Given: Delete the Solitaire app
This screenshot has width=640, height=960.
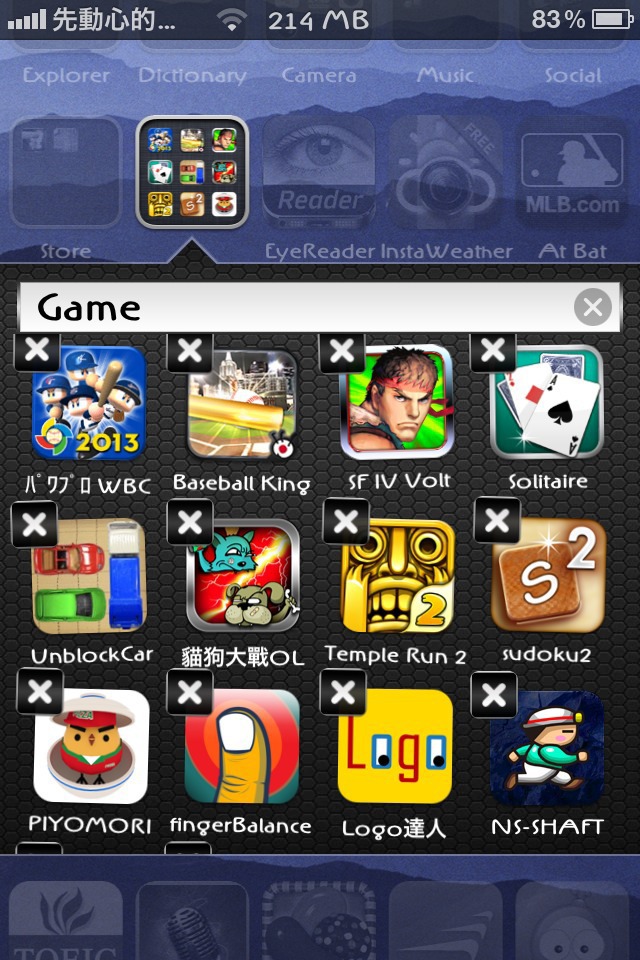Looking at the screenshot, I should pos(493,350).
